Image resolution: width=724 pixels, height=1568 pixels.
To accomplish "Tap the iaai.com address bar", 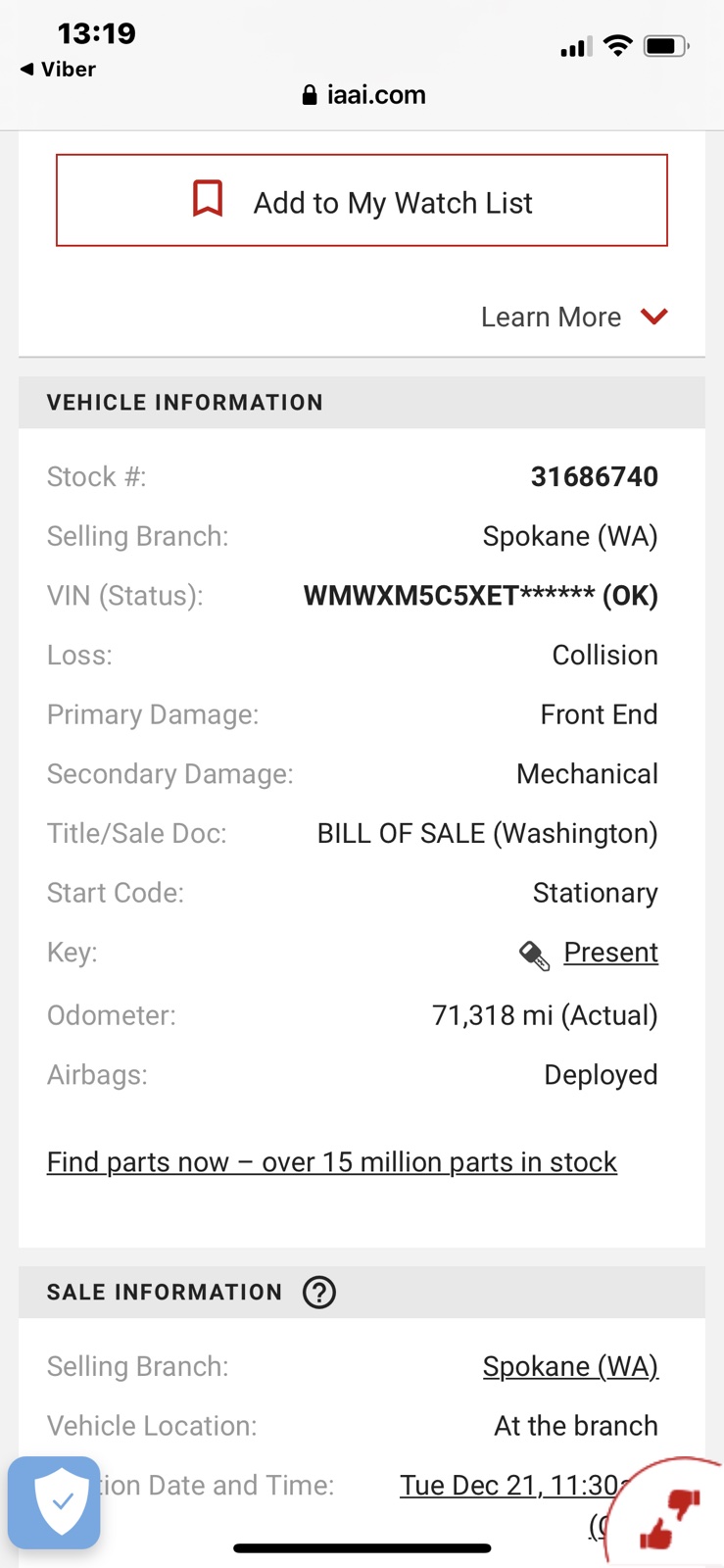I will click(362, 95).
